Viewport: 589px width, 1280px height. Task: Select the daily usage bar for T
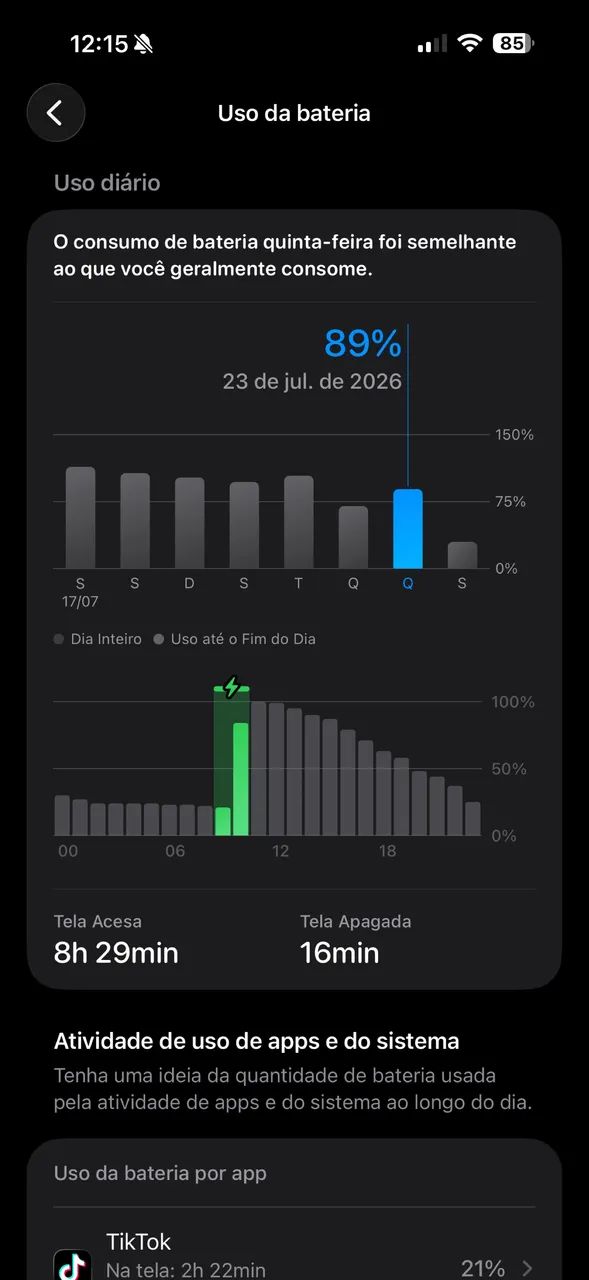(x=299, y=522)
